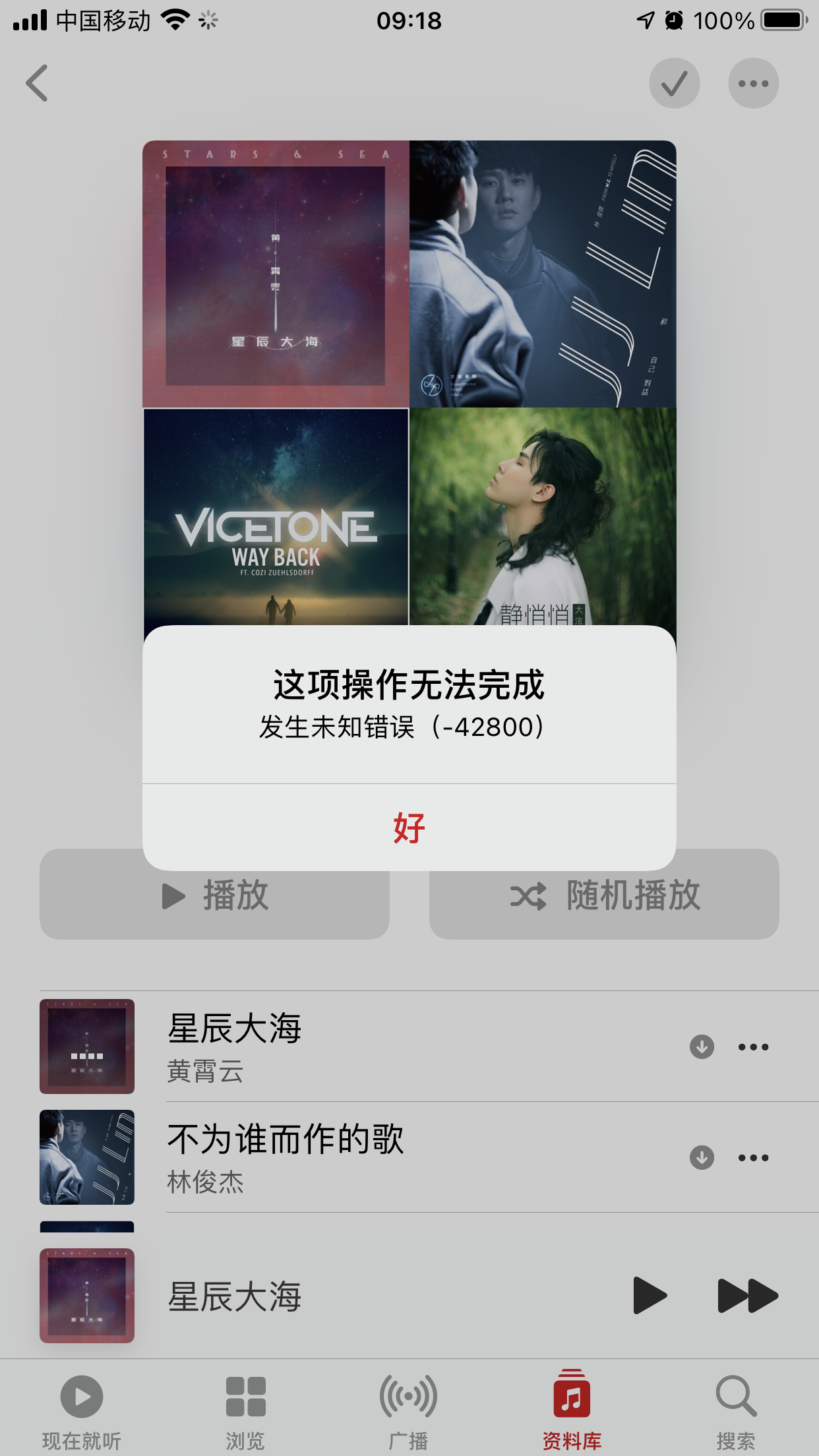The height and width of the screenshot is (1456, 819).
Task: Download the song 星辰大海
Action: tap(702, 1046)
